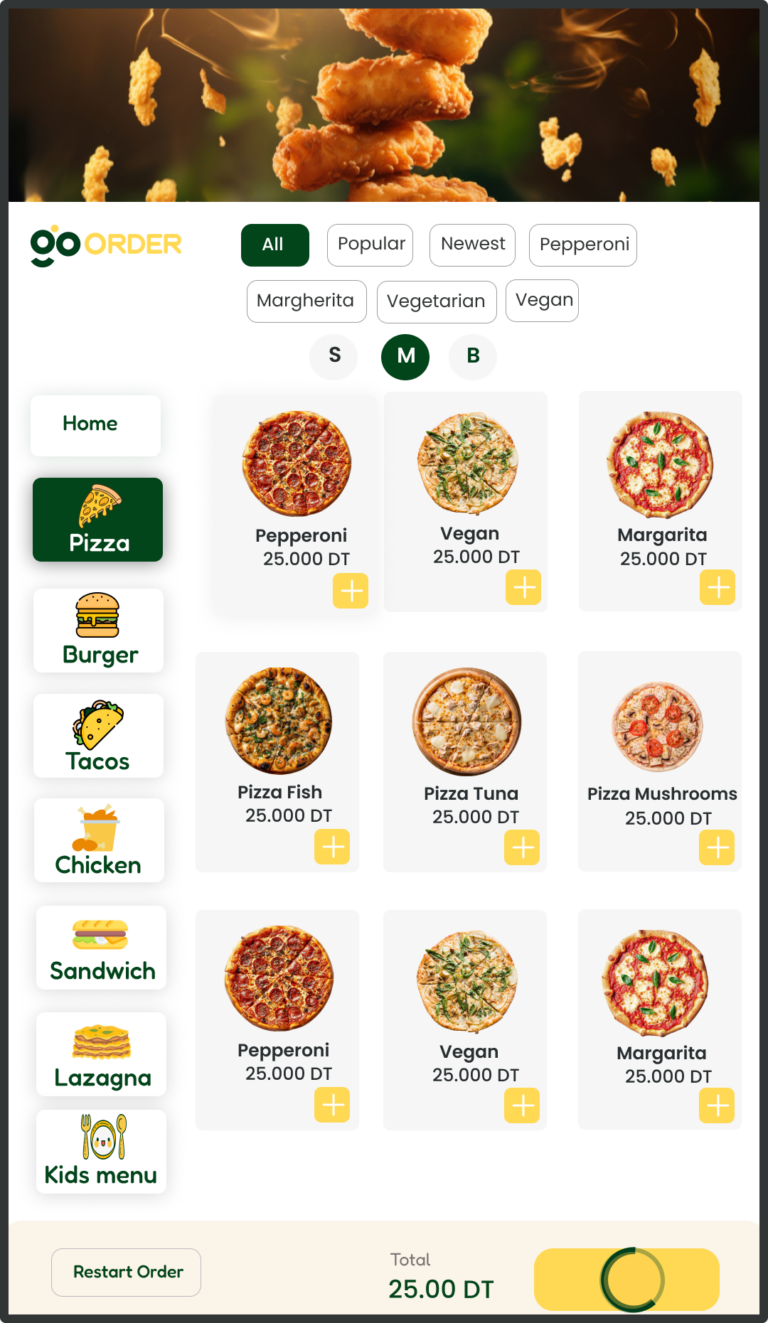Screen dimensions: 768x1323
Task: Pick size S
Action: coord(334,356)
